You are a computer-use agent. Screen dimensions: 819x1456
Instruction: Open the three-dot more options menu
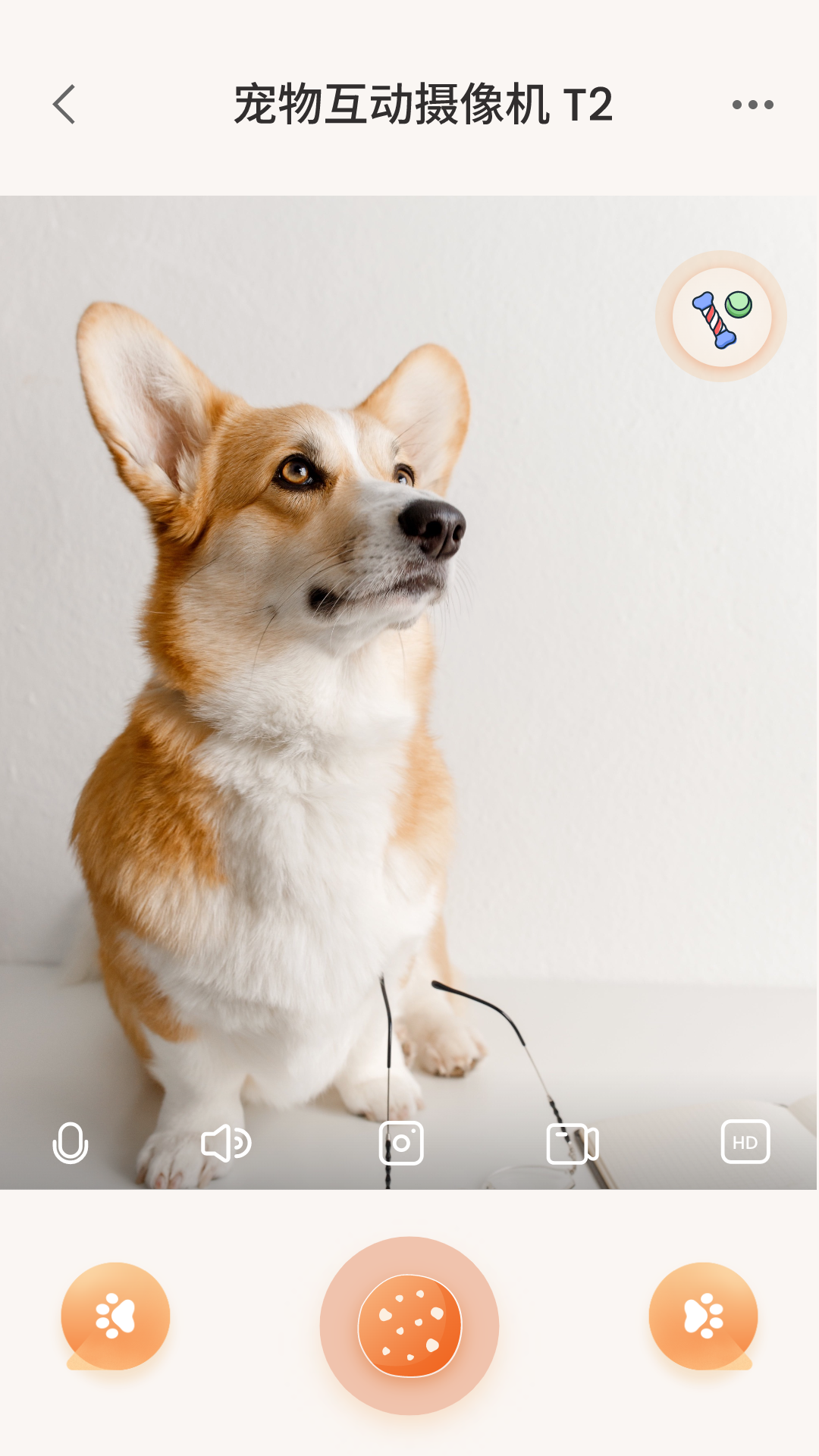[x=752, y=105]
